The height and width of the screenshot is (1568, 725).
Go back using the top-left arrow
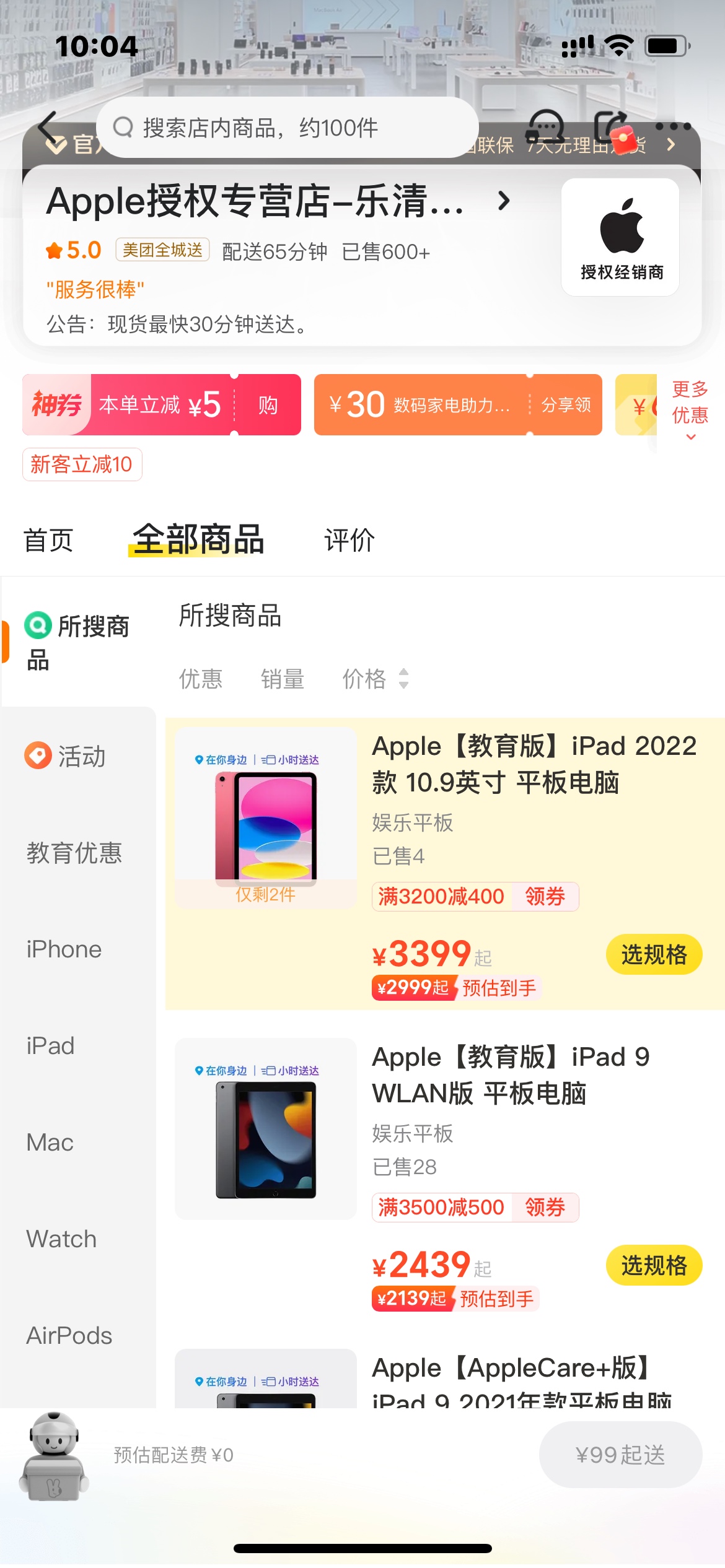point(50,128)
